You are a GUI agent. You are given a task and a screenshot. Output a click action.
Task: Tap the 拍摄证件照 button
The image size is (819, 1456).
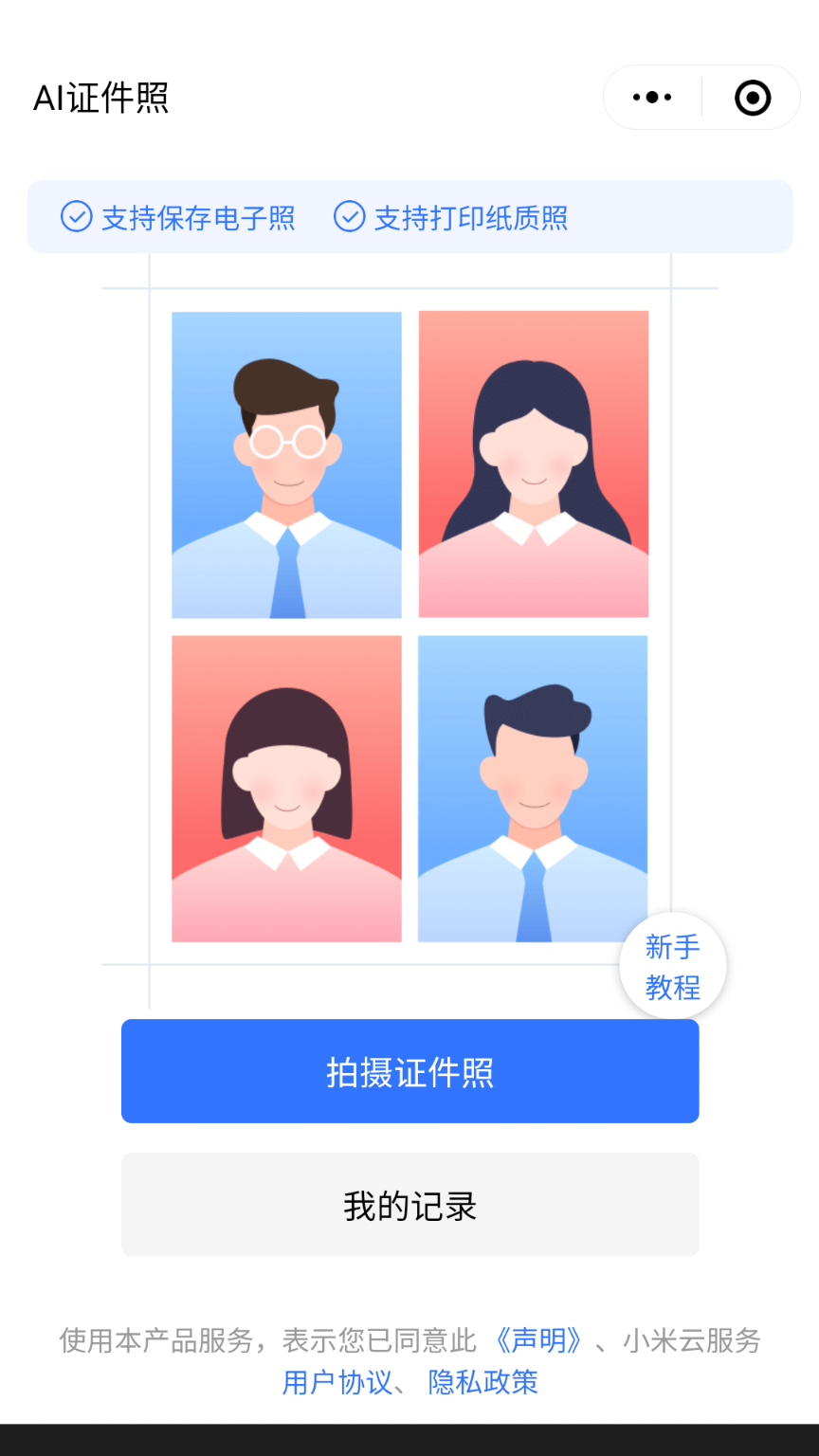pyautogui.click(x=409, y=1071)
